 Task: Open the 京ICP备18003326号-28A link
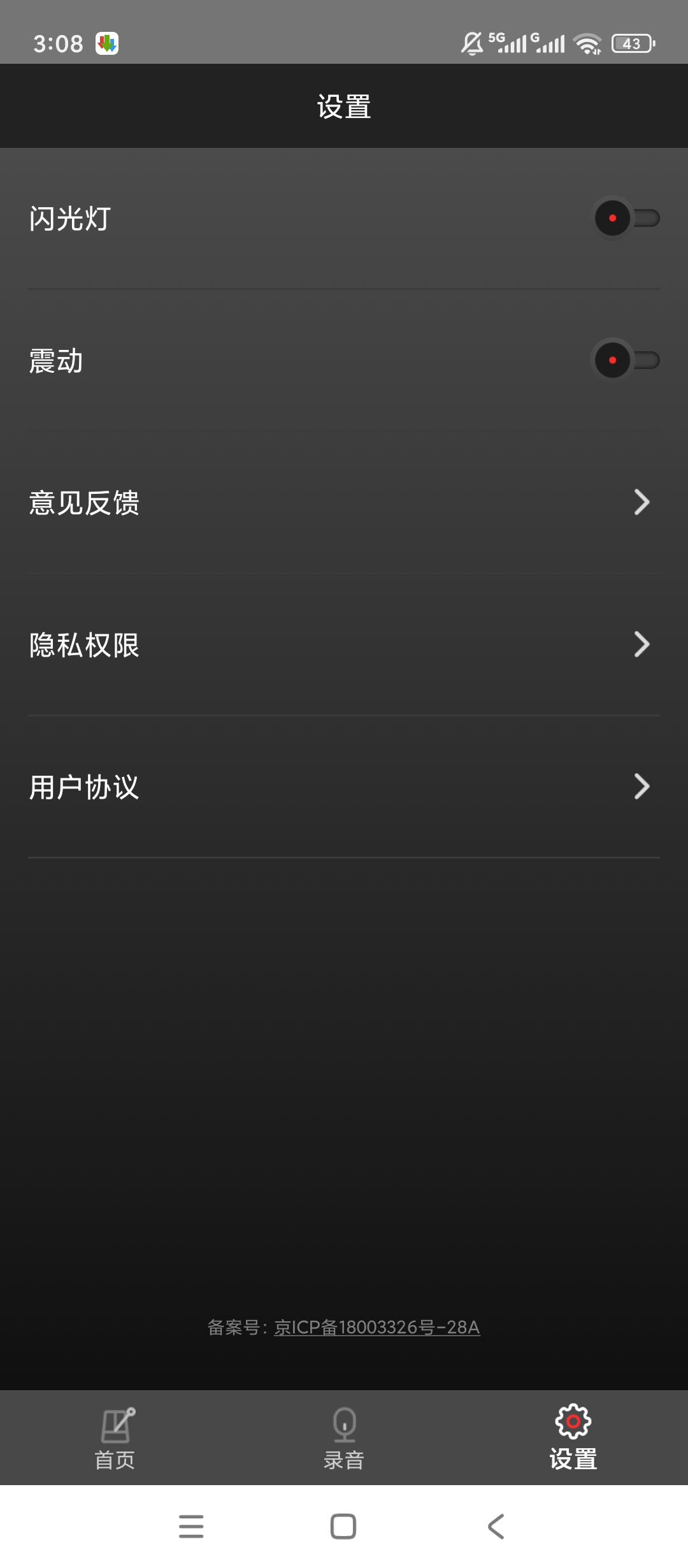[x=377, y=1327]
